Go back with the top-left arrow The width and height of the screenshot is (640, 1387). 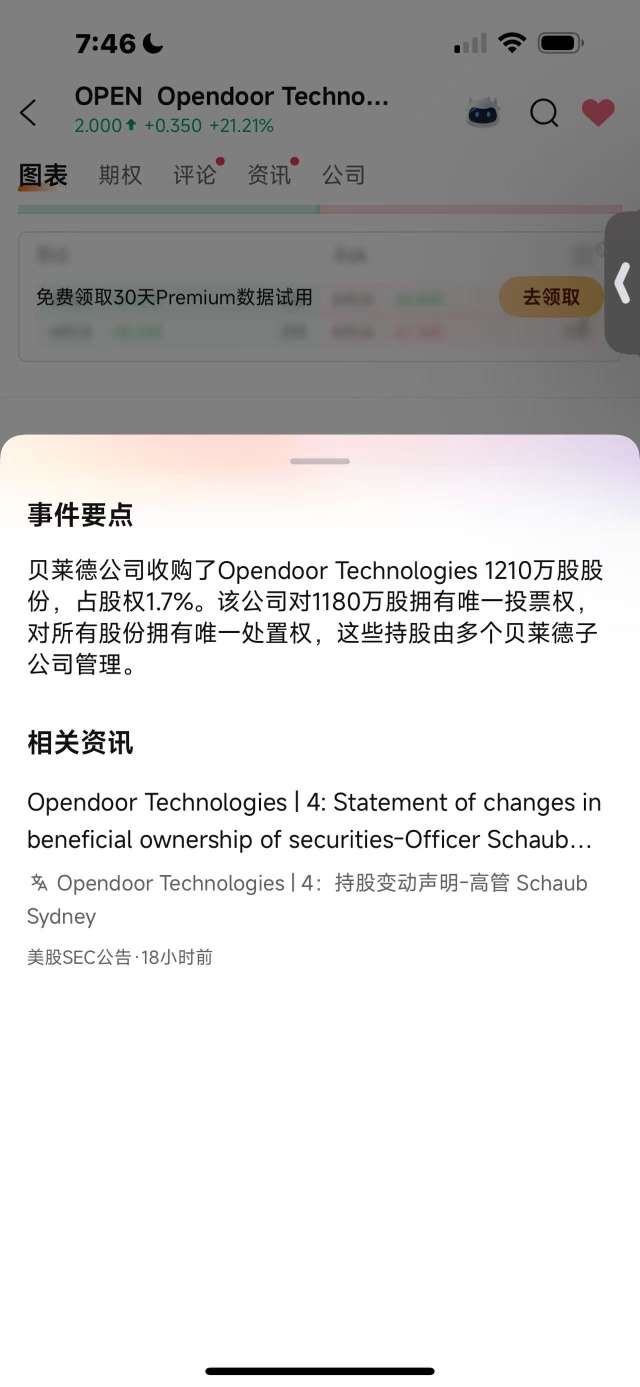coord(28,113)
